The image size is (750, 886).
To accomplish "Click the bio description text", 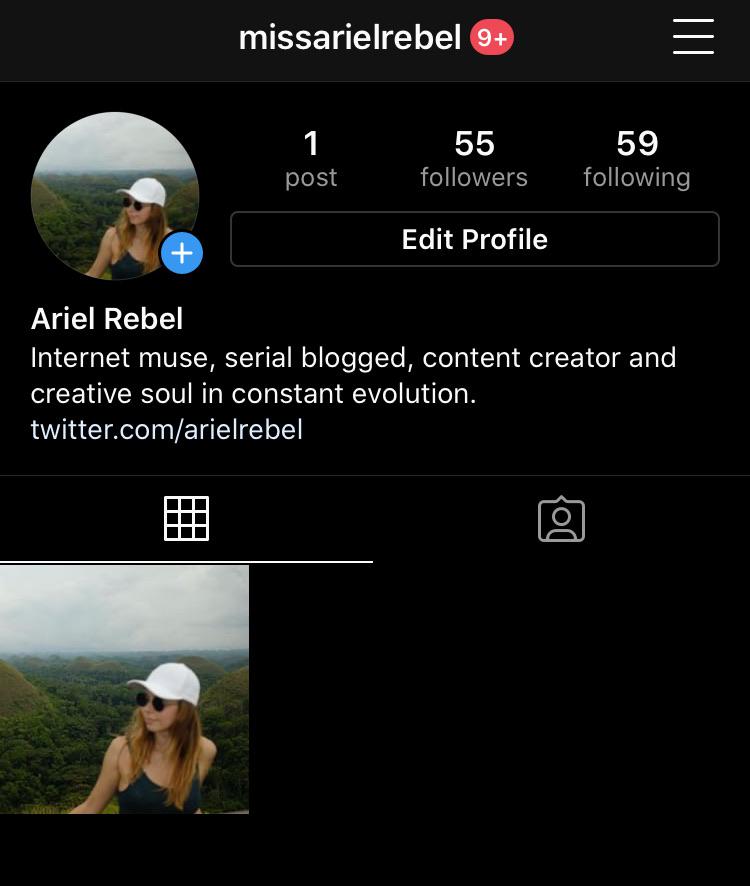I will click(353, 375).
